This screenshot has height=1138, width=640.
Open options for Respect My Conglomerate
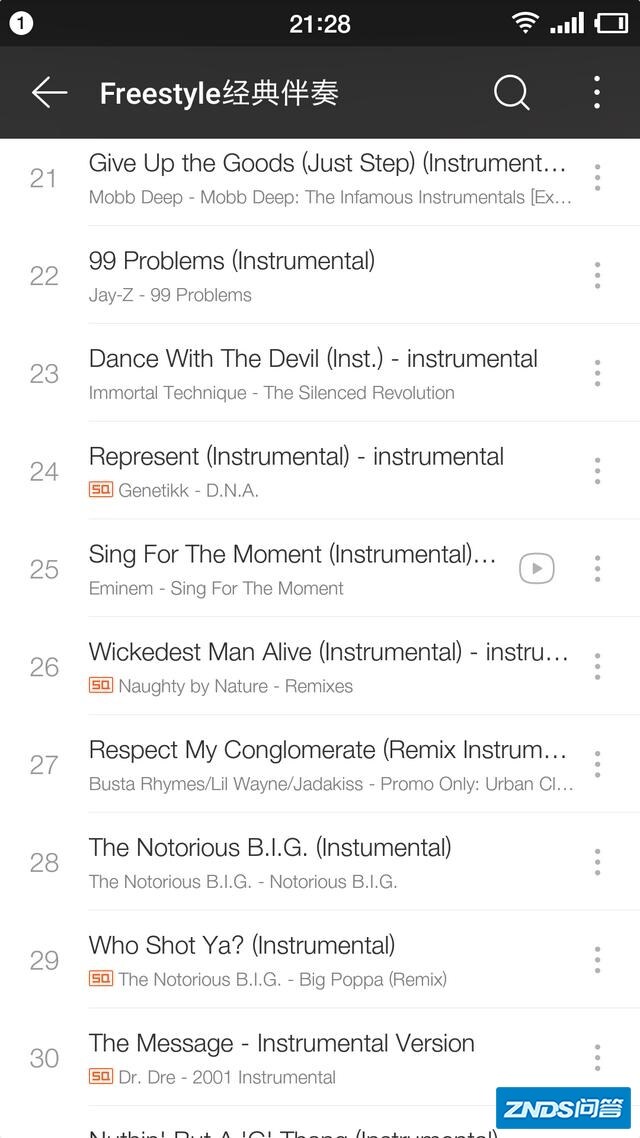[x=597, y=765]
